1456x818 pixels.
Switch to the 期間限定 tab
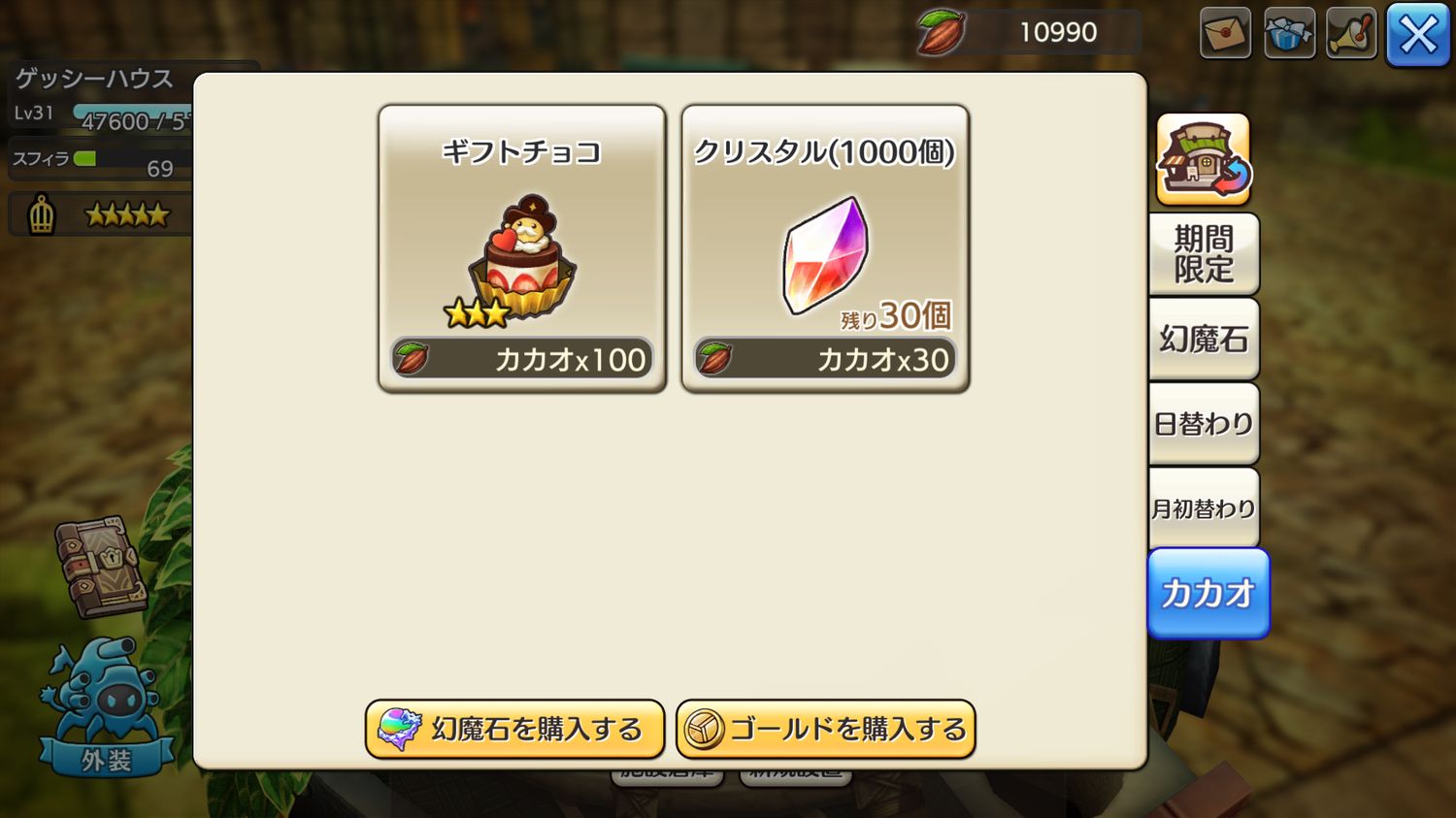coord(1204,254)
